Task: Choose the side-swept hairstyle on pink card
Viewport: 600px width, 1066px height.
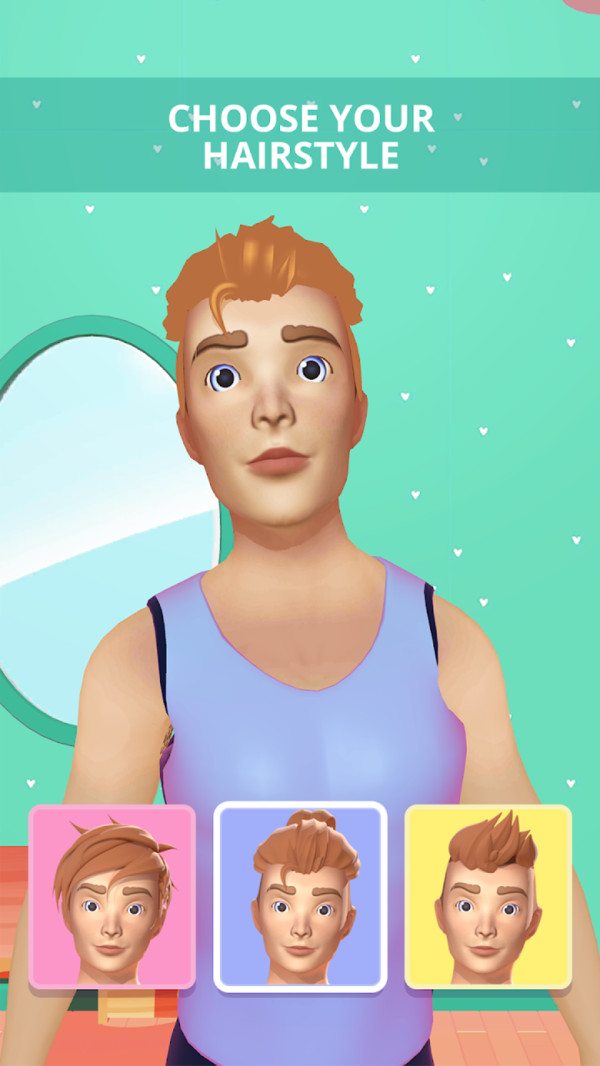Action: coord(112,896)
